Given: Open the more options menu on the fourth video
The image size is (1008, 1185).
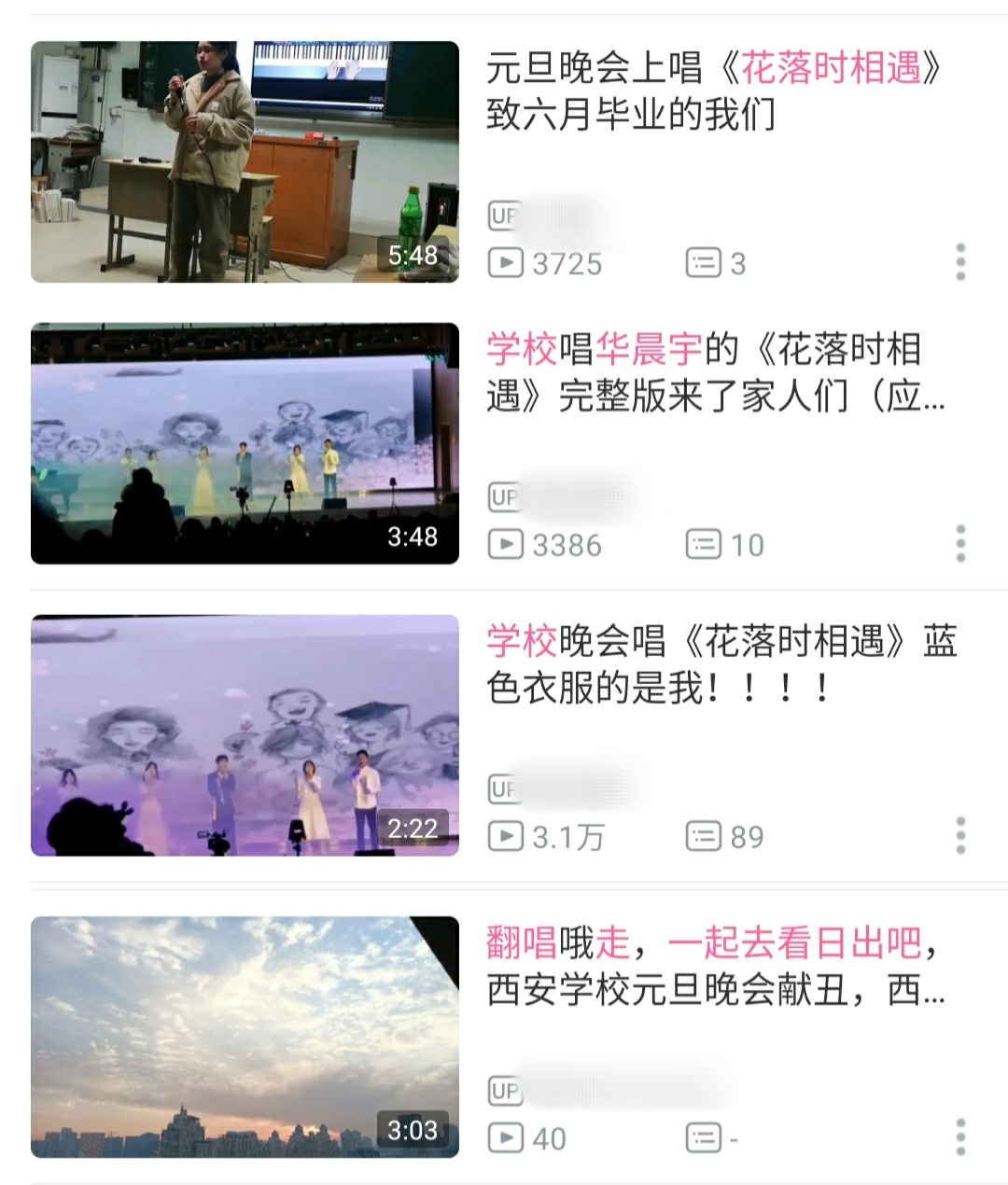Looking at the screenshot, I should [x=960, y=1138].
